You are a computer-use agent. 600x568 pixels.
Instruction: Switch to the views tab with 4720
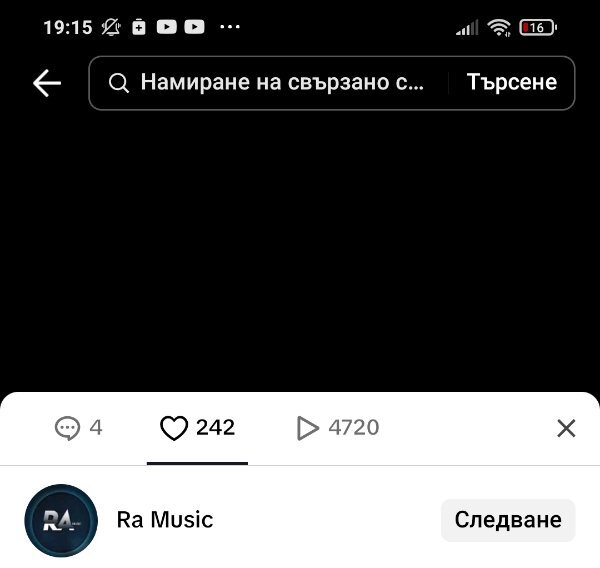[x=338, y=428]
